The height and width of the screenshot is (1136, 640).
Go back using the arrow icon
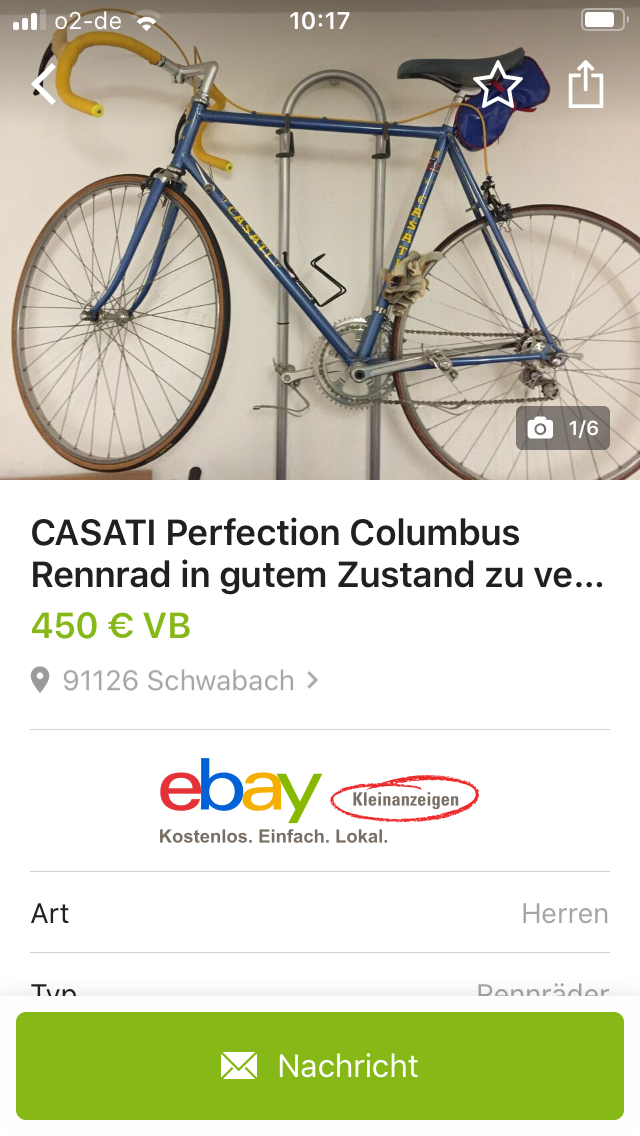tap(45, 85)
